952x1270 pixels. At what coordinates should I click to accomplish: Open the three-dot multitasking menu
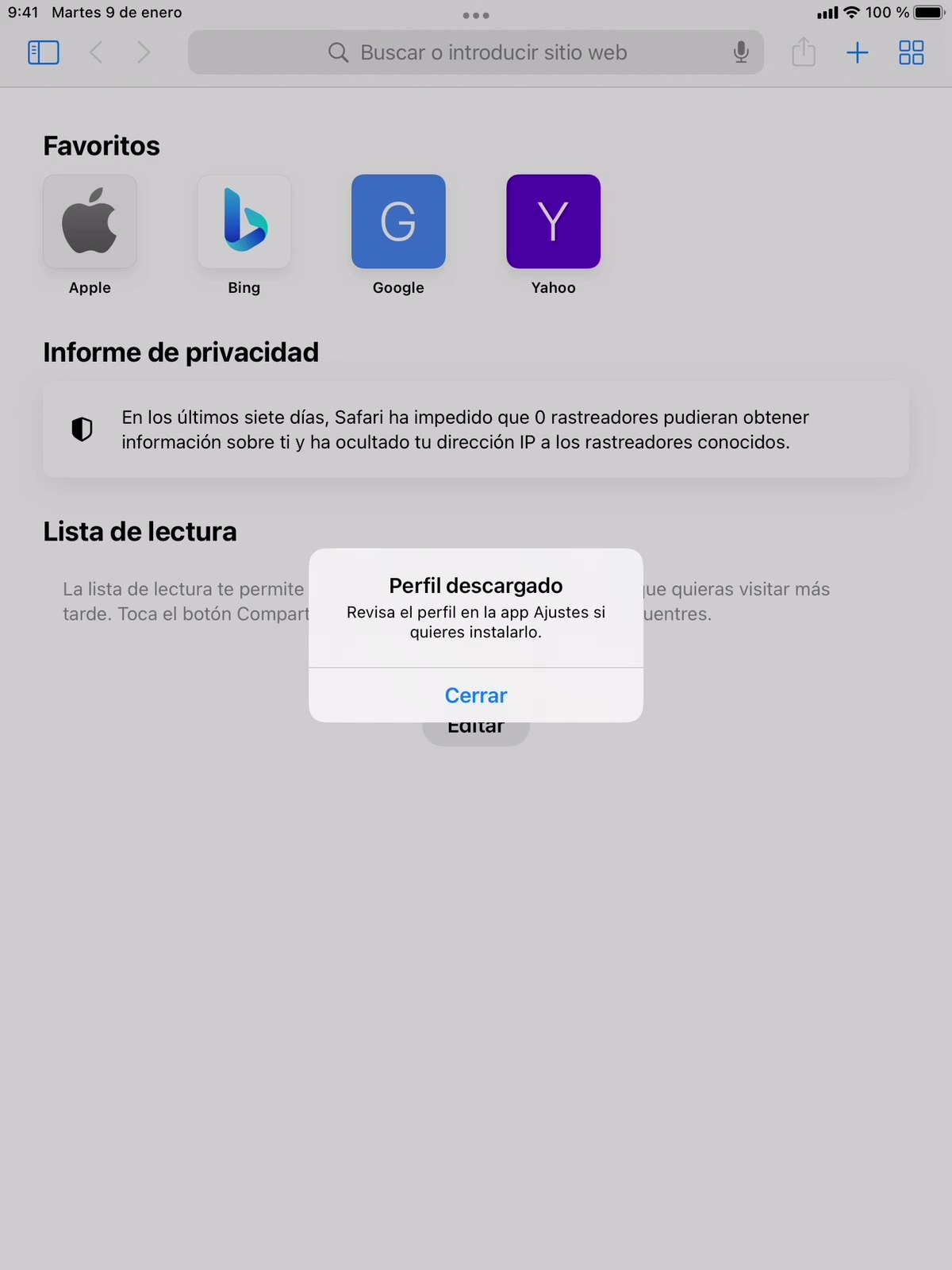coord(476,15)
